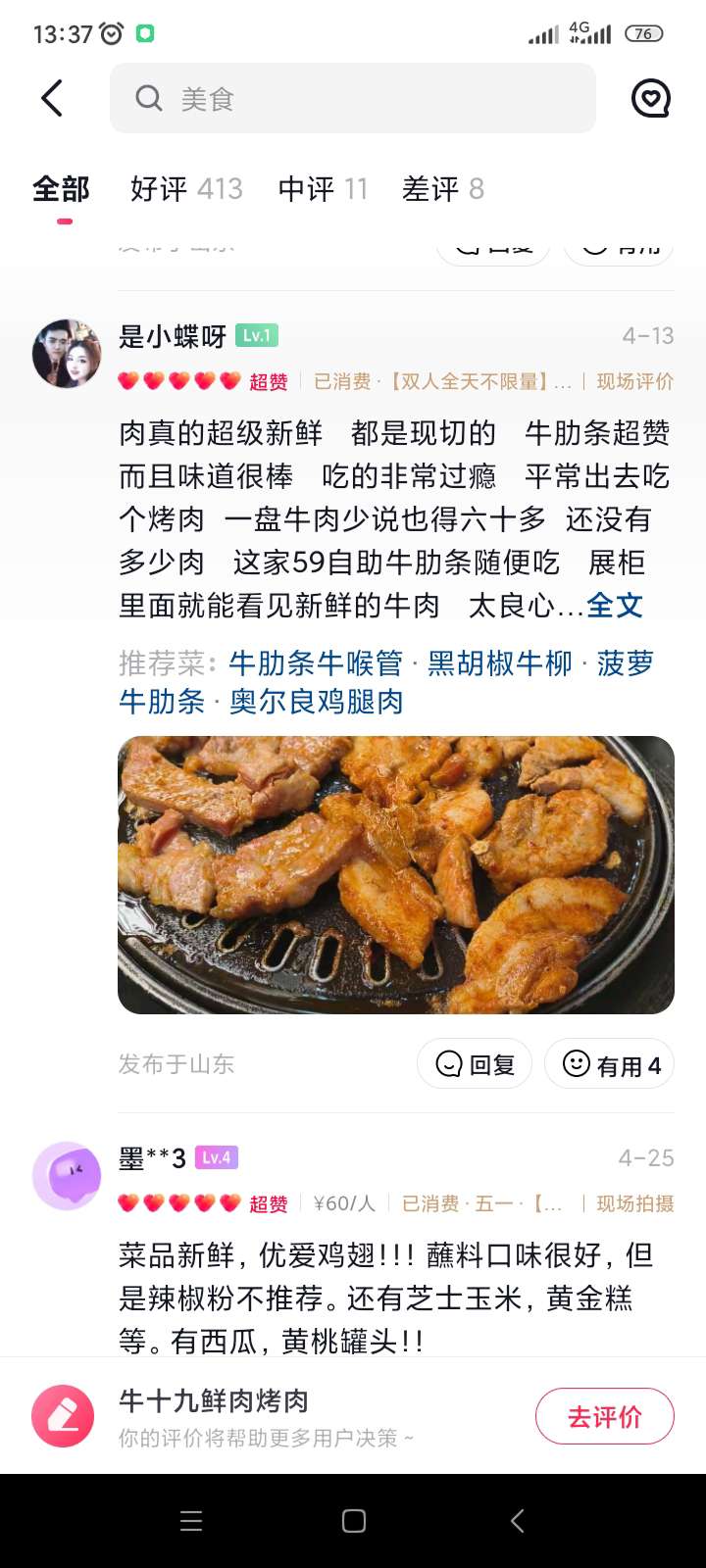Open 是小蝶呀's profile avatar
Viewport: 706px width, 1568px height.
click(67, 353)
